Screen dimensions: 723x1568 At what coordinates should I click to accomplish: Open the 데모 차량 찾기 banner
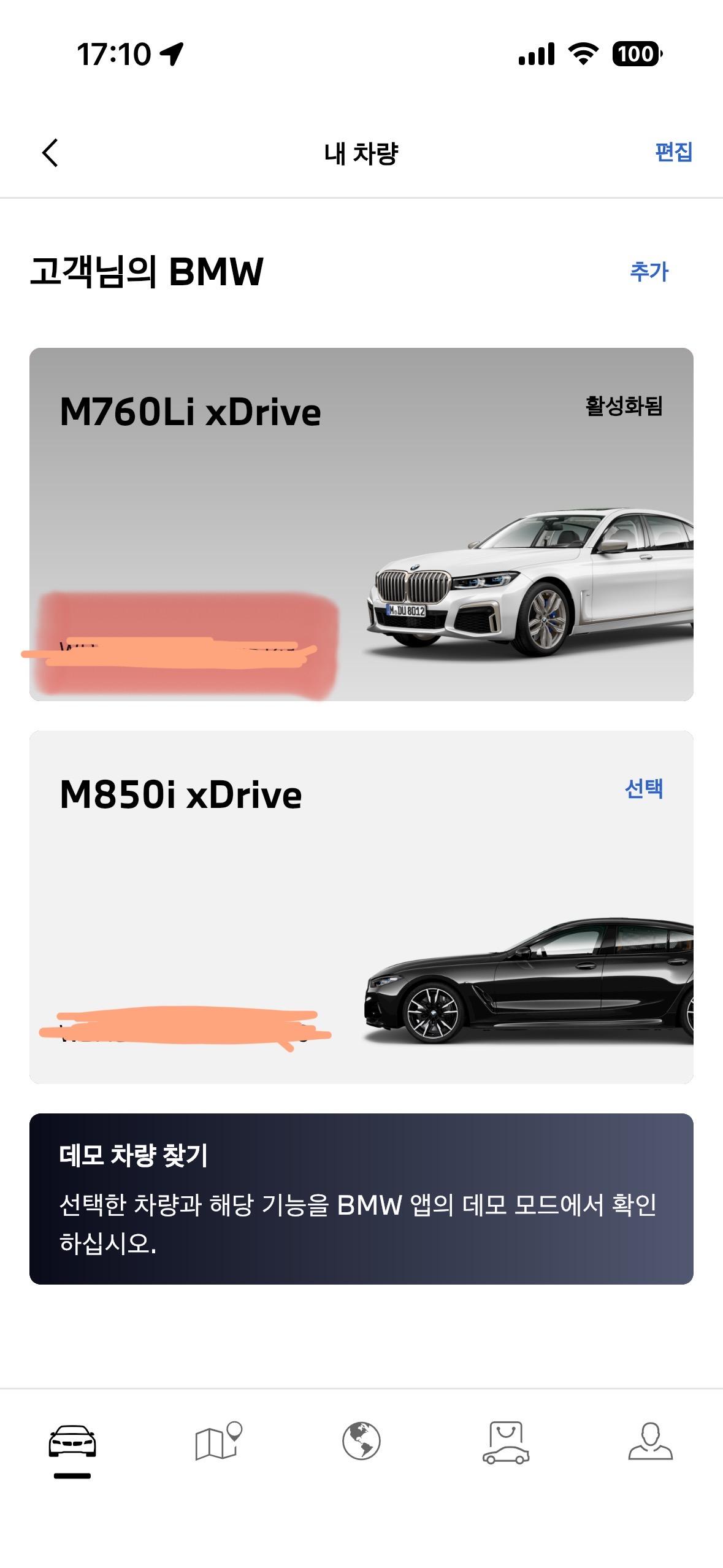click(361, 1199)
